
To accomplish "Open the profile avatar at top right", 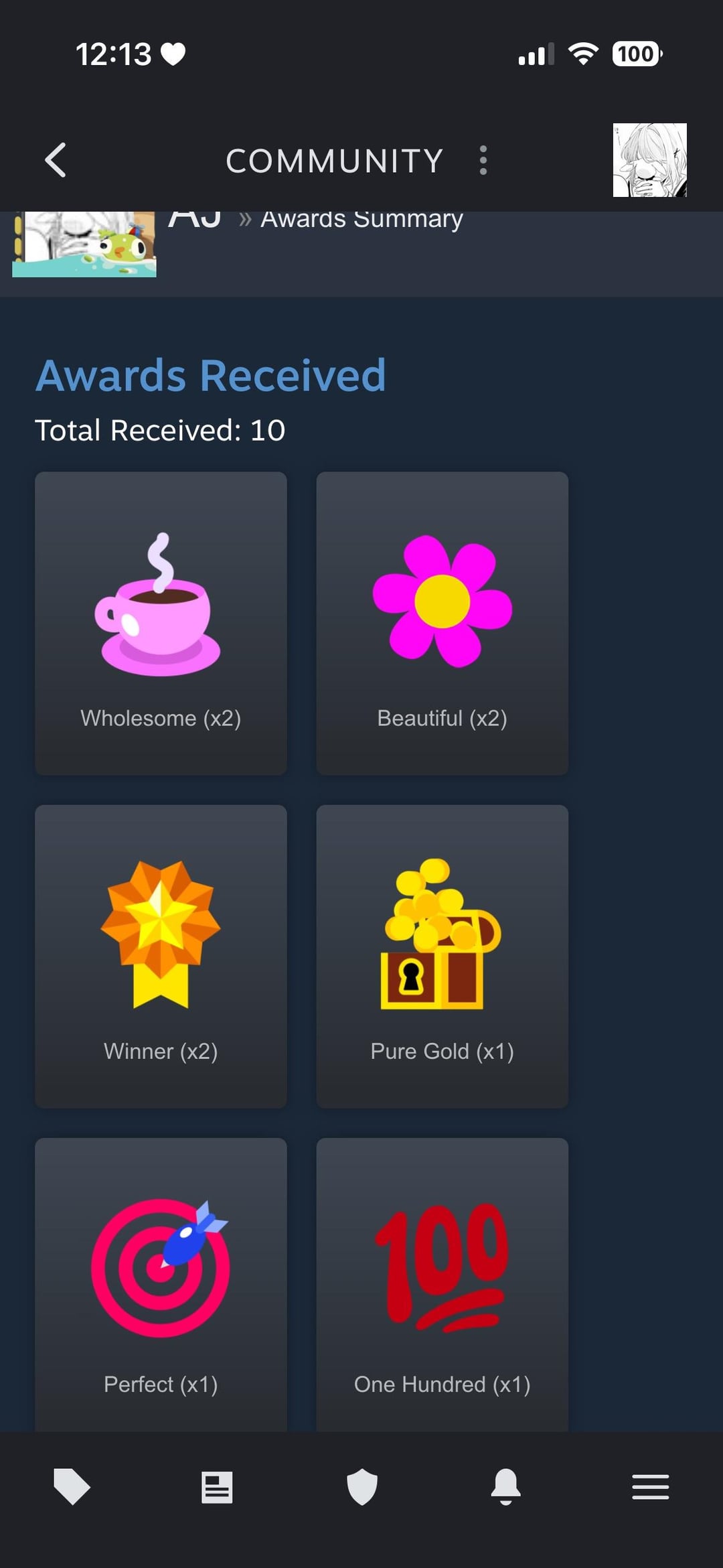I will point(649,160).
